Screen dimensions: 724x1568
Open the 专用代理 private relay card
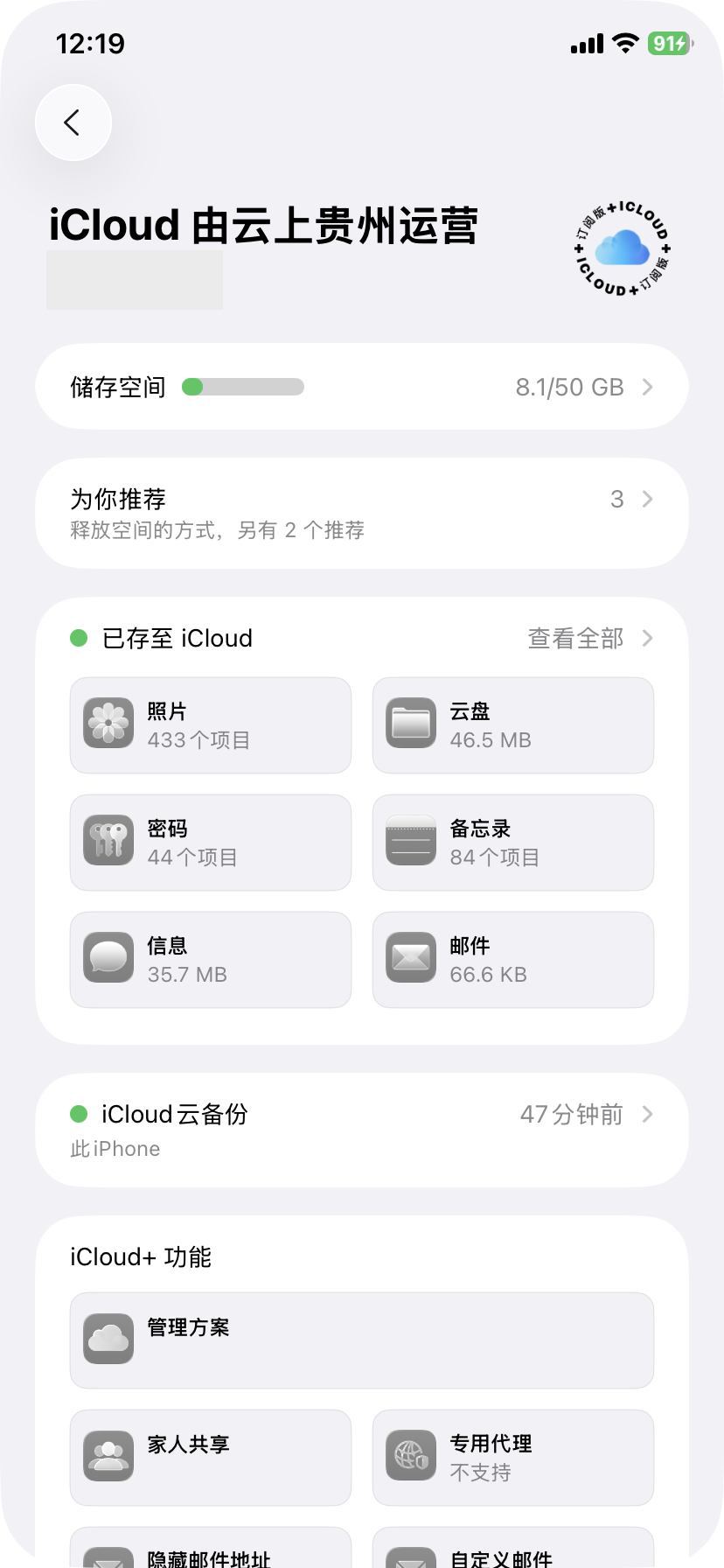tap(513, 1457)
